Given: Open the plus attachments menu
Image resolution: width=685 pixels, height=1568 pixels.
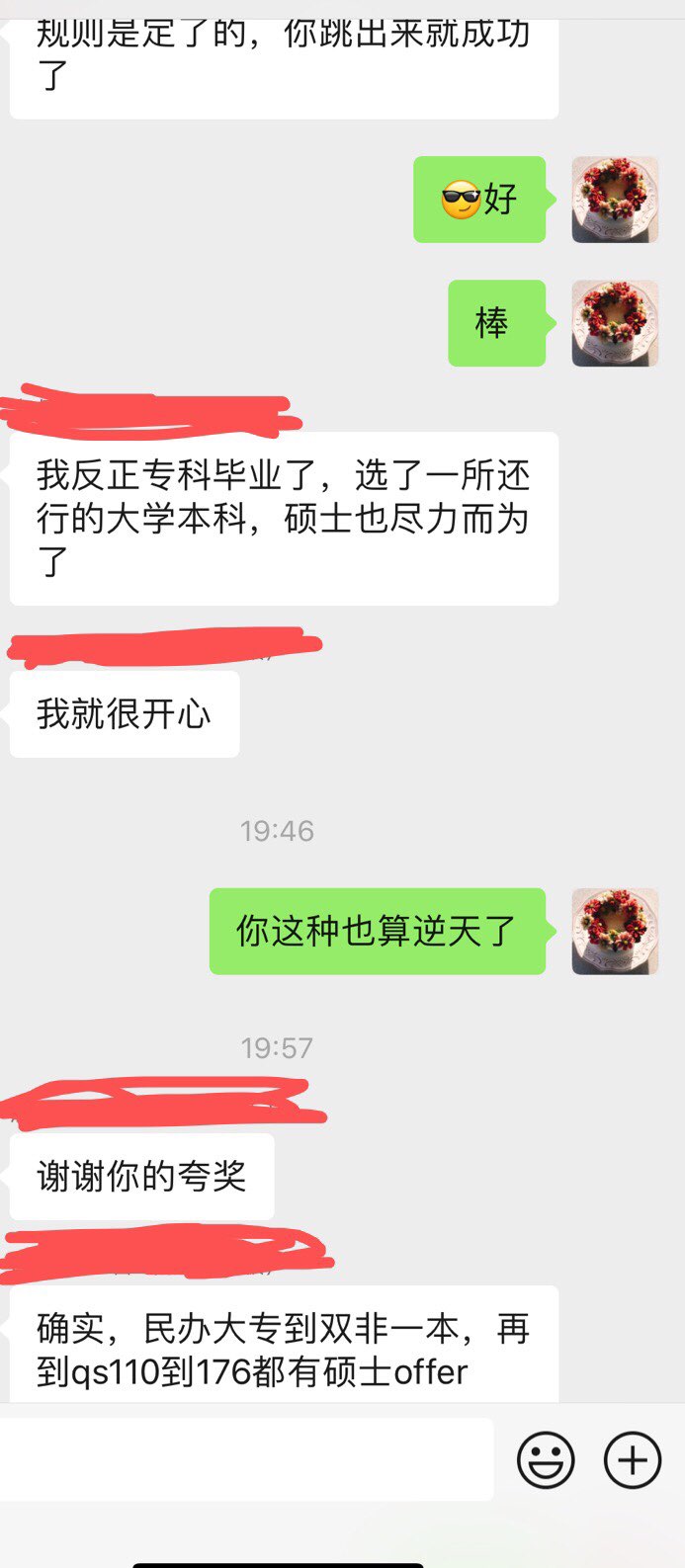Looking at the screenshot, I should [632, 1459].
